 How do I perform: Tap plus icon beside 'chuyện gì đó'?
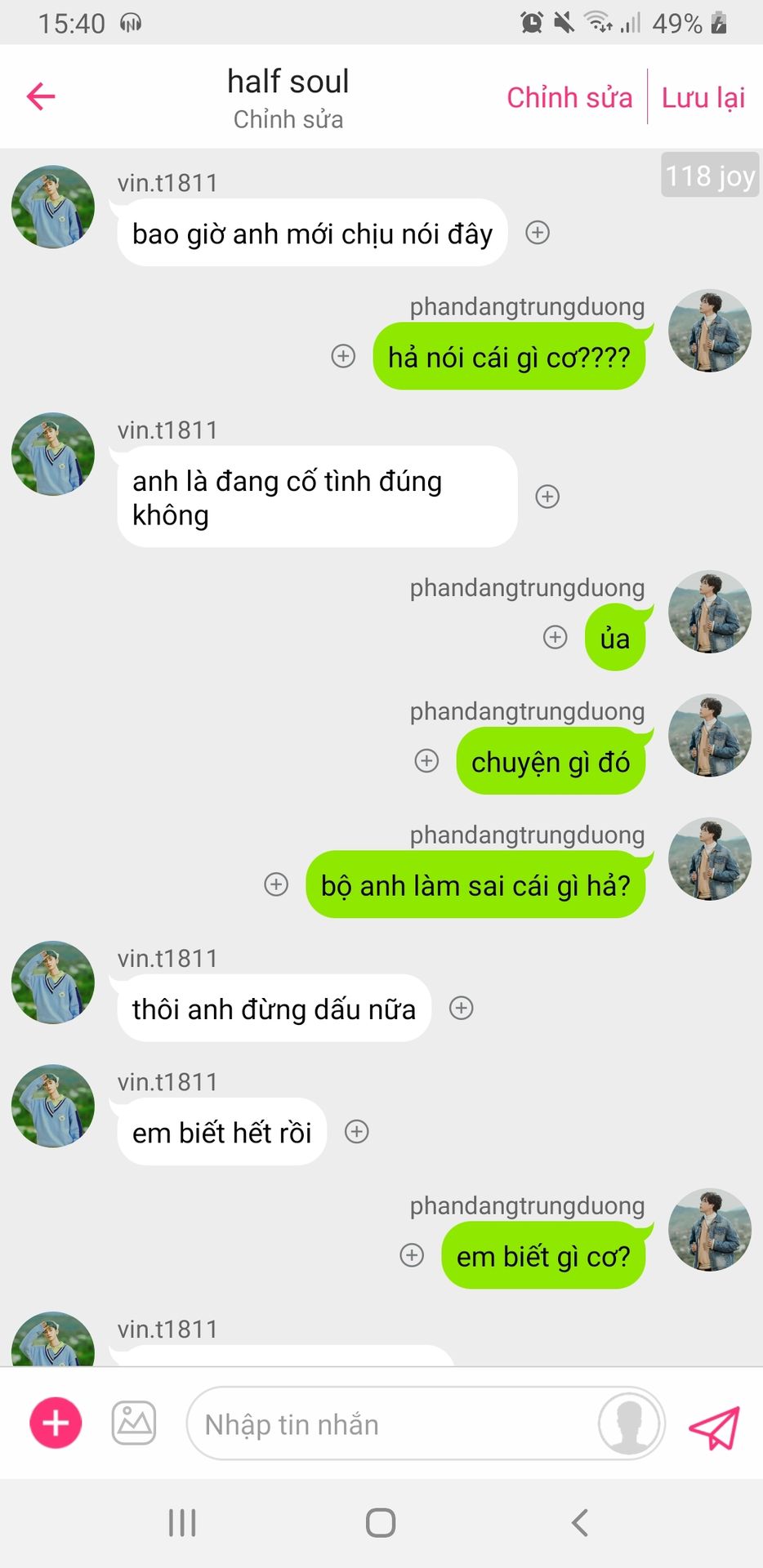click(426, 761)
